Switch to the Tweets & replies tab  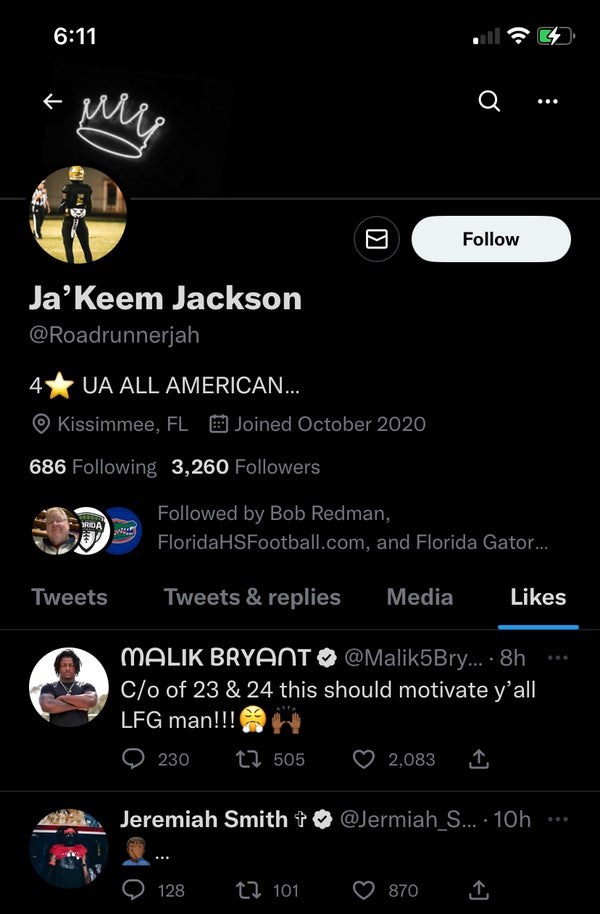click(252, 597)
